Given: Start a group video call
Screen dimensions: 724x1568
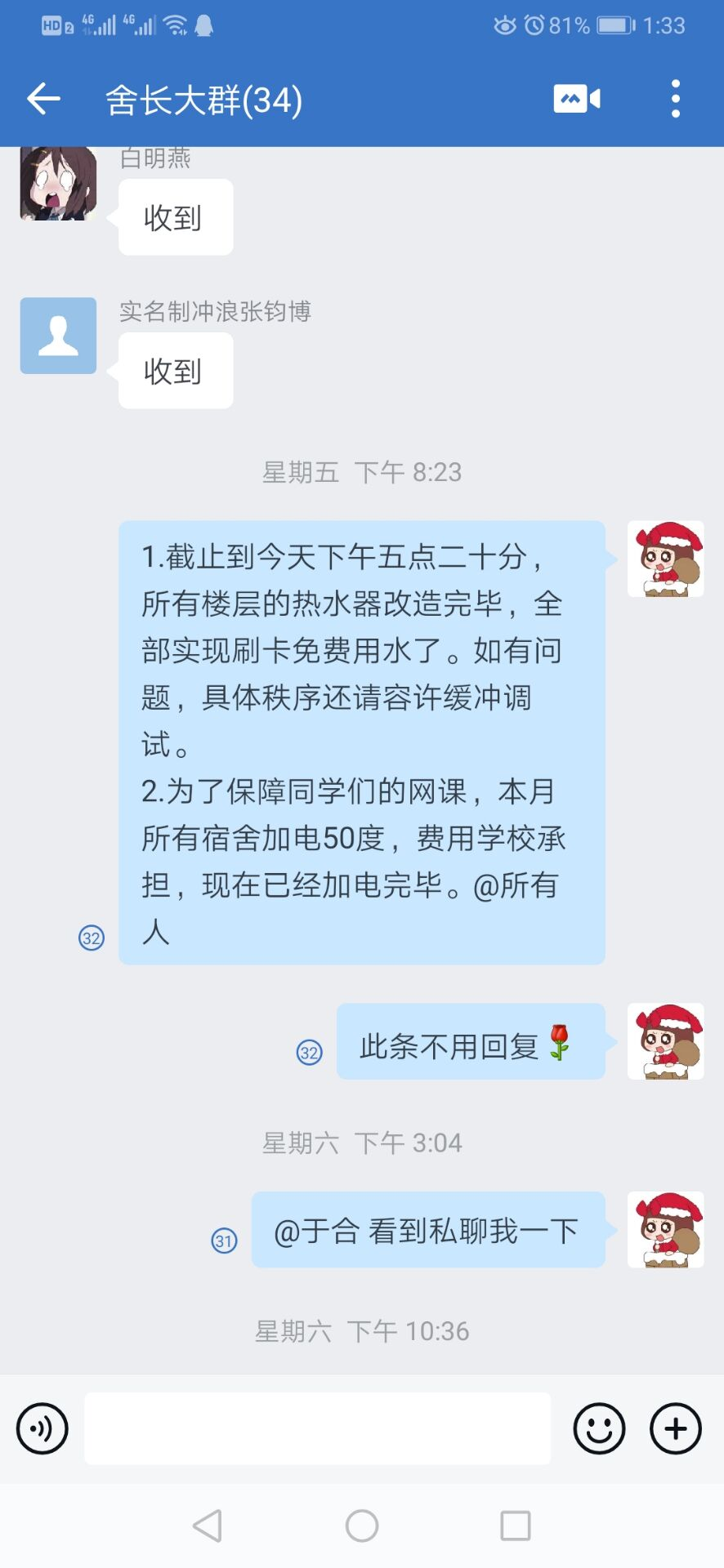Looking at the screenshot, I should coord(577,100).
